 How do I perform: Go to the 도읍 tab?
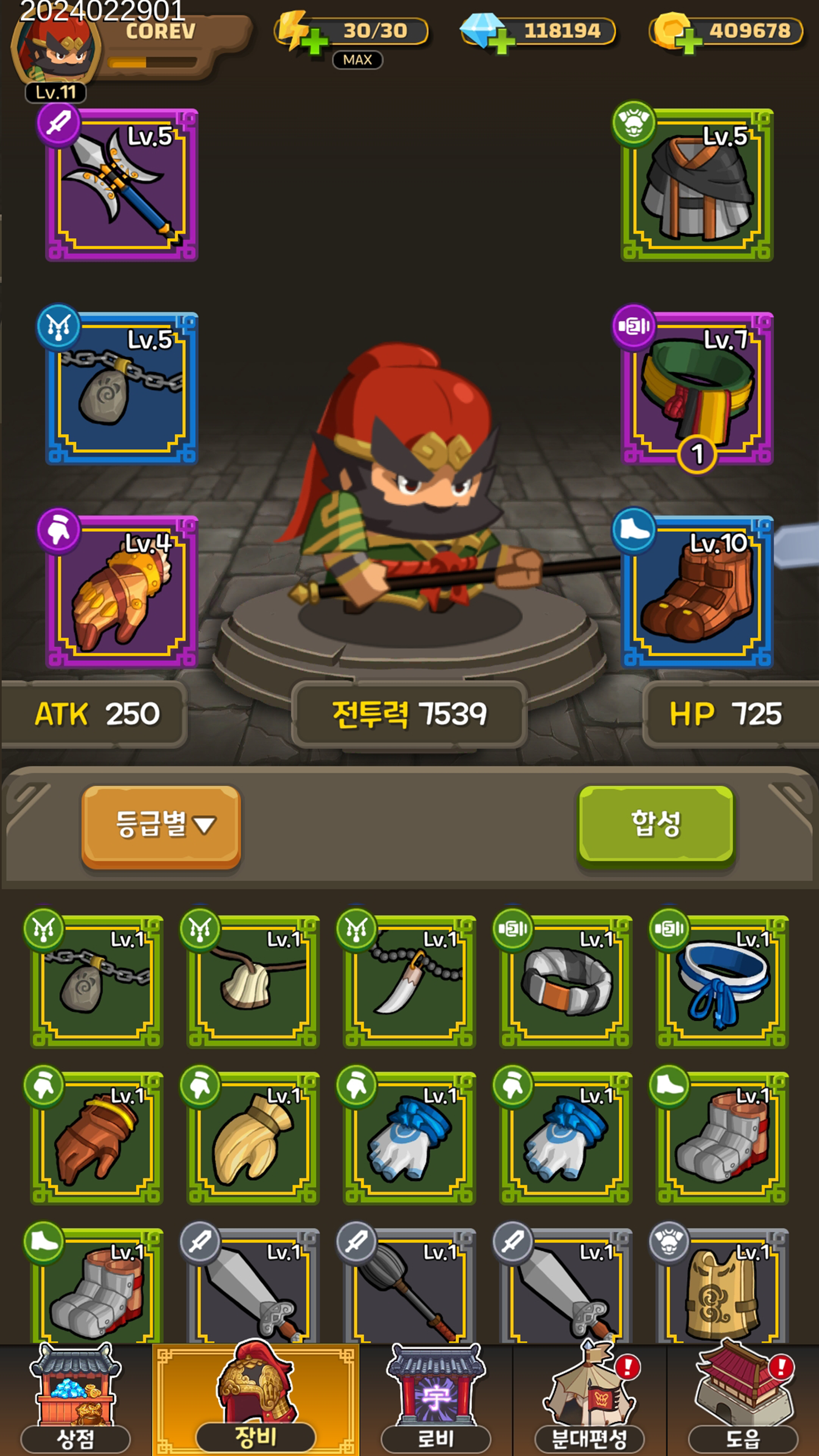click(x=743, y=1399)
